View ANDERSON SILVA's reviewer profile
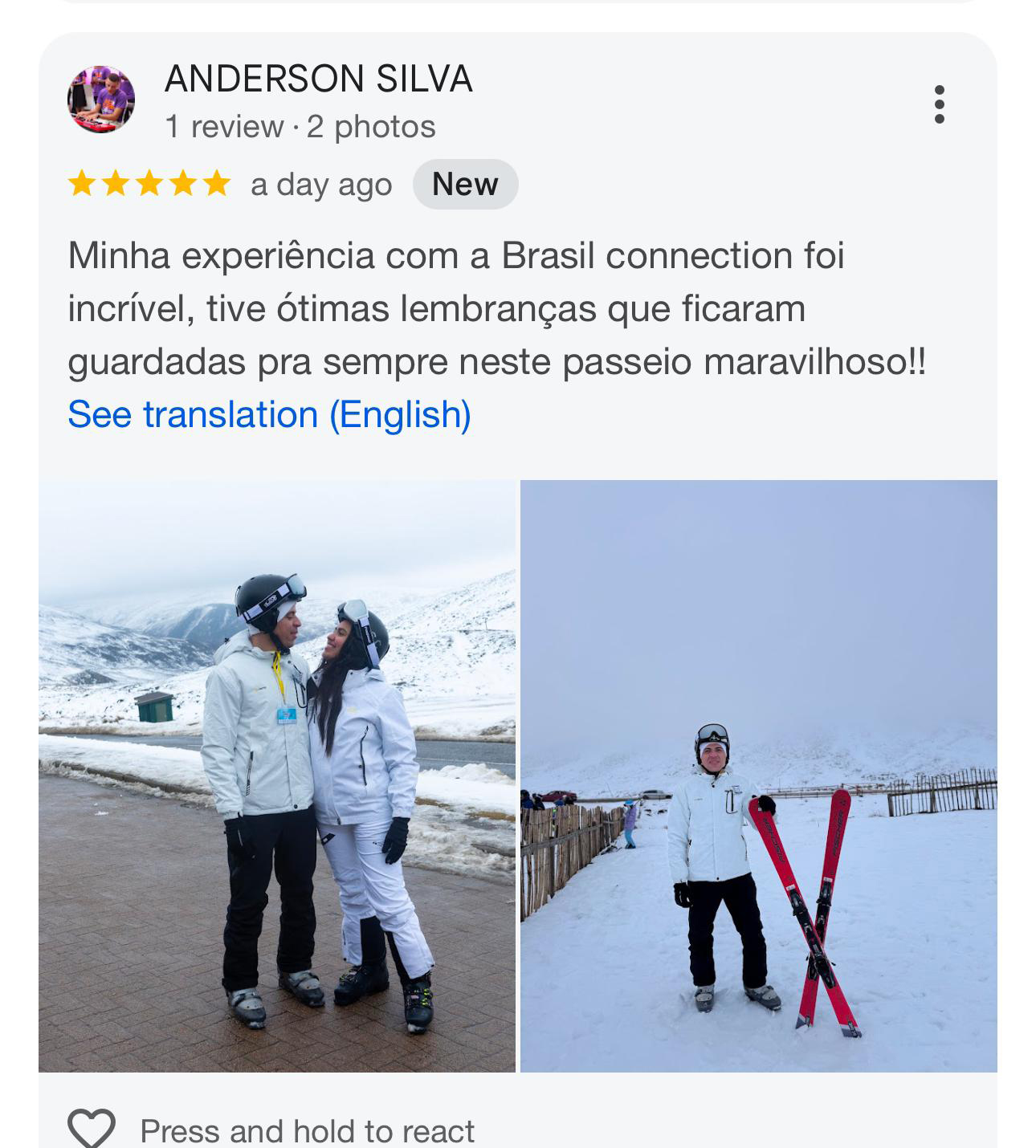Screen dimensions: 1036x1148 318,79
